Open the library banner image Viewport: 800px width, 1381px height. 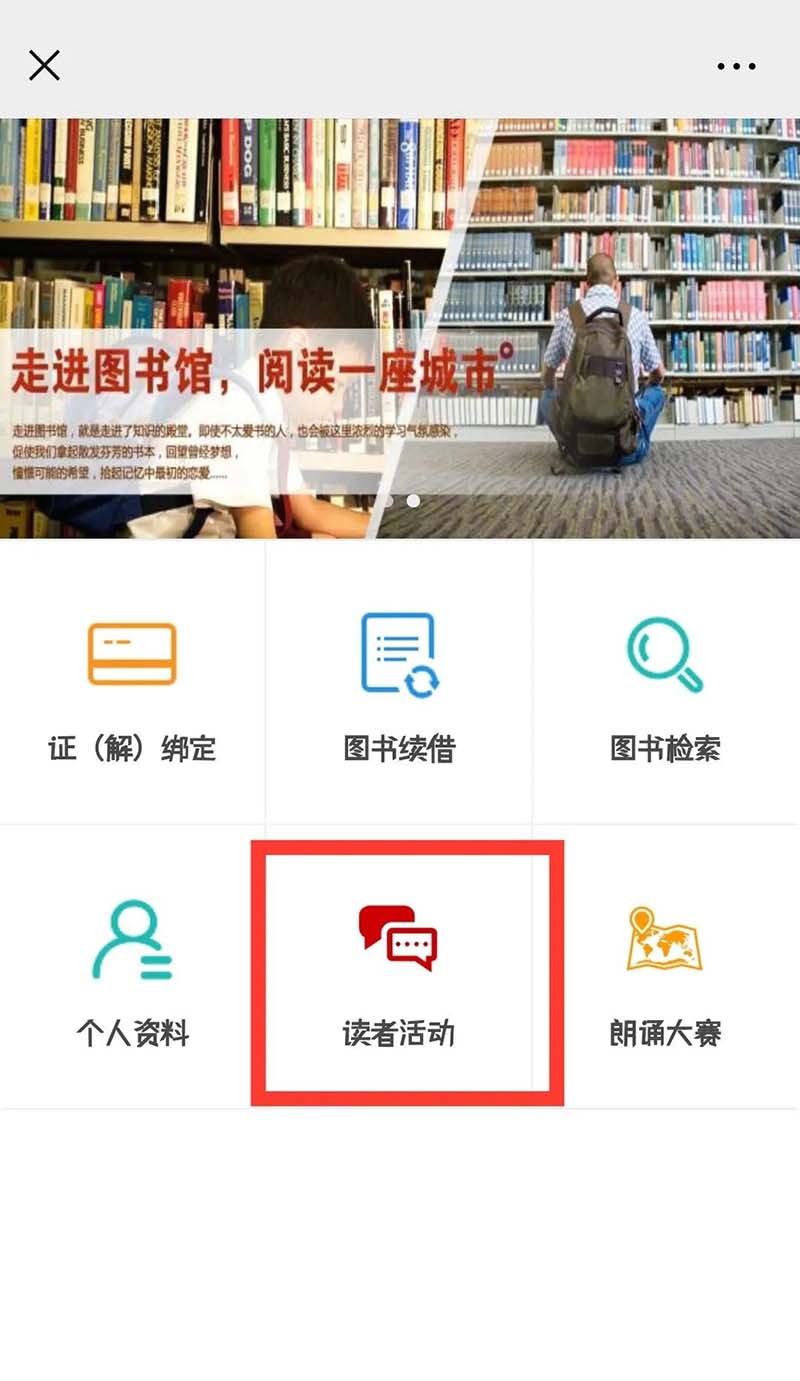pyautogui.click(x=400, y=328)
